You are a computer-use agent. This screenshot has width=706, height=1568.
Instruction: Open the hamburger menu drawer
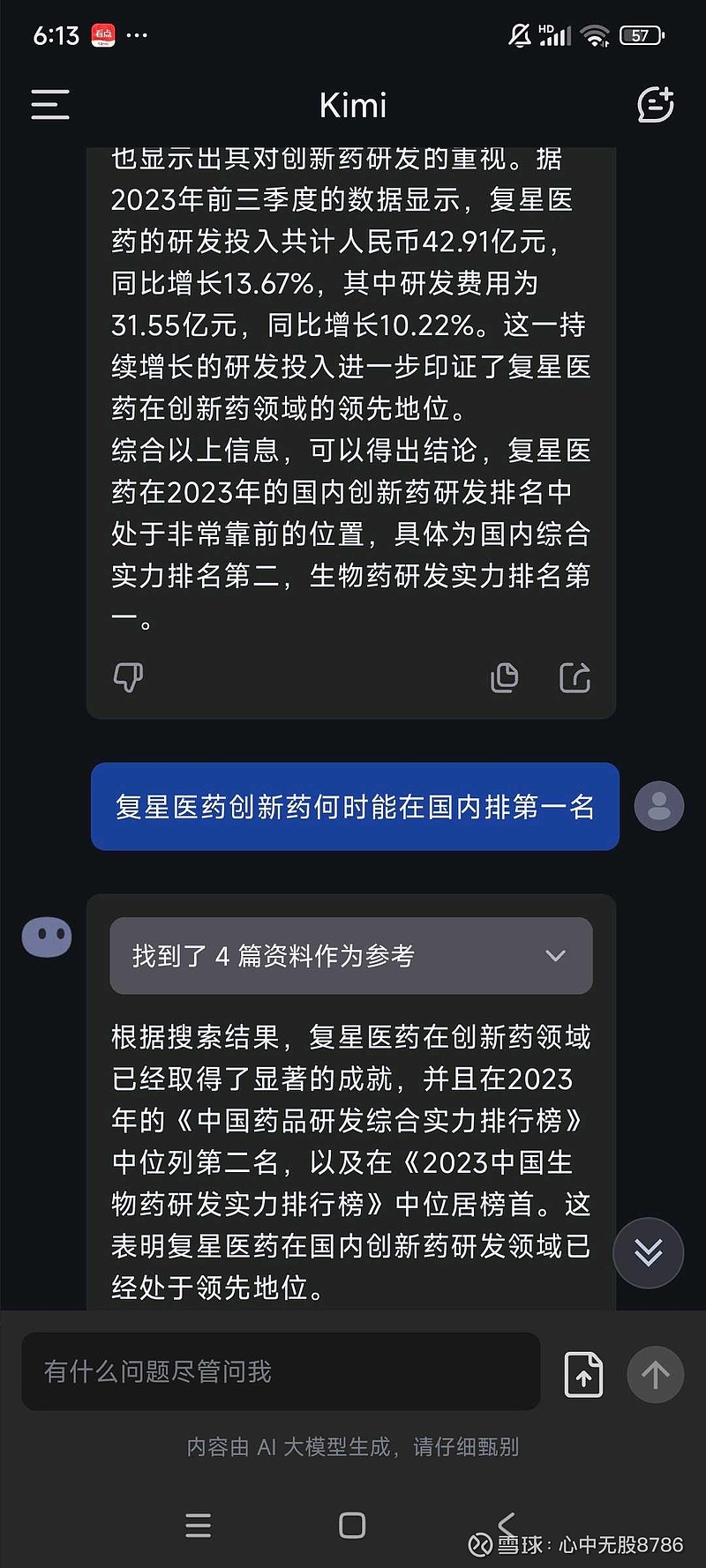click(50, 104)
